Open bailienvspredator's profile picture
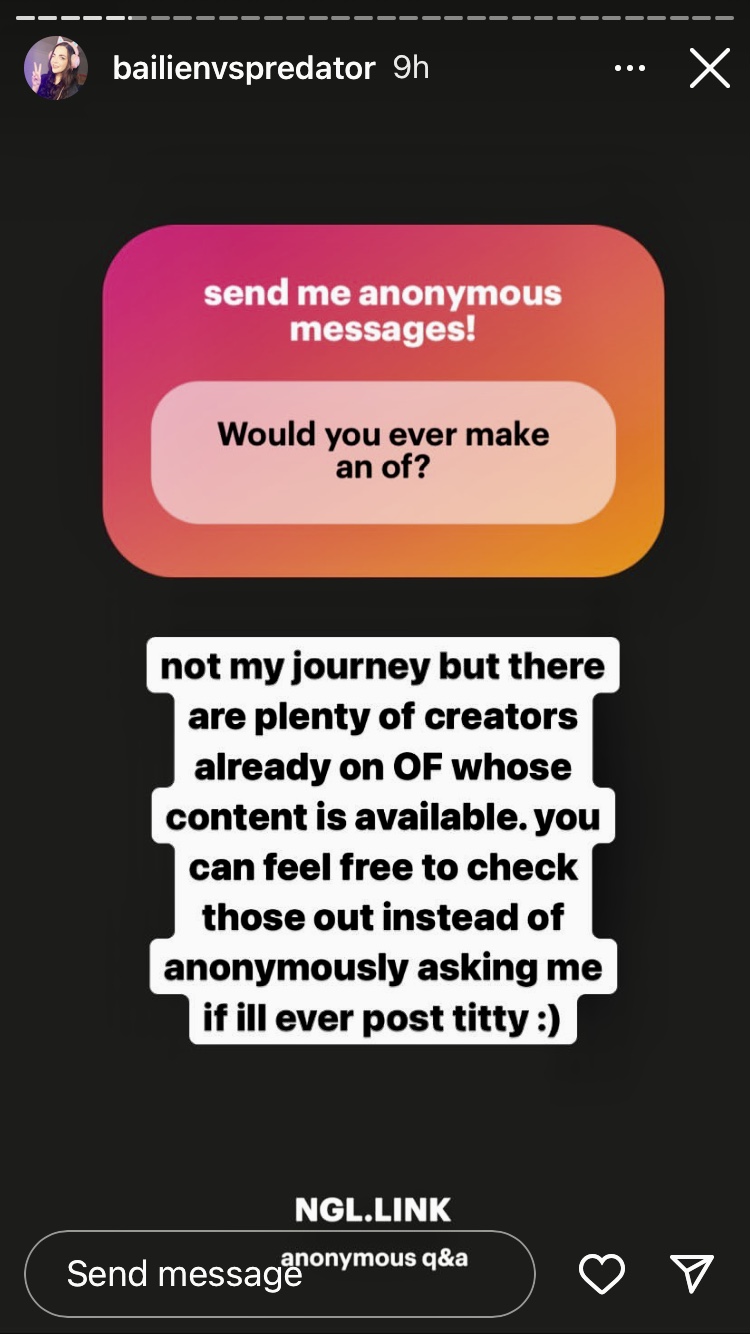Image resolution: width=750 pixels, height=1334 pixels. click(x=56, y=68)
